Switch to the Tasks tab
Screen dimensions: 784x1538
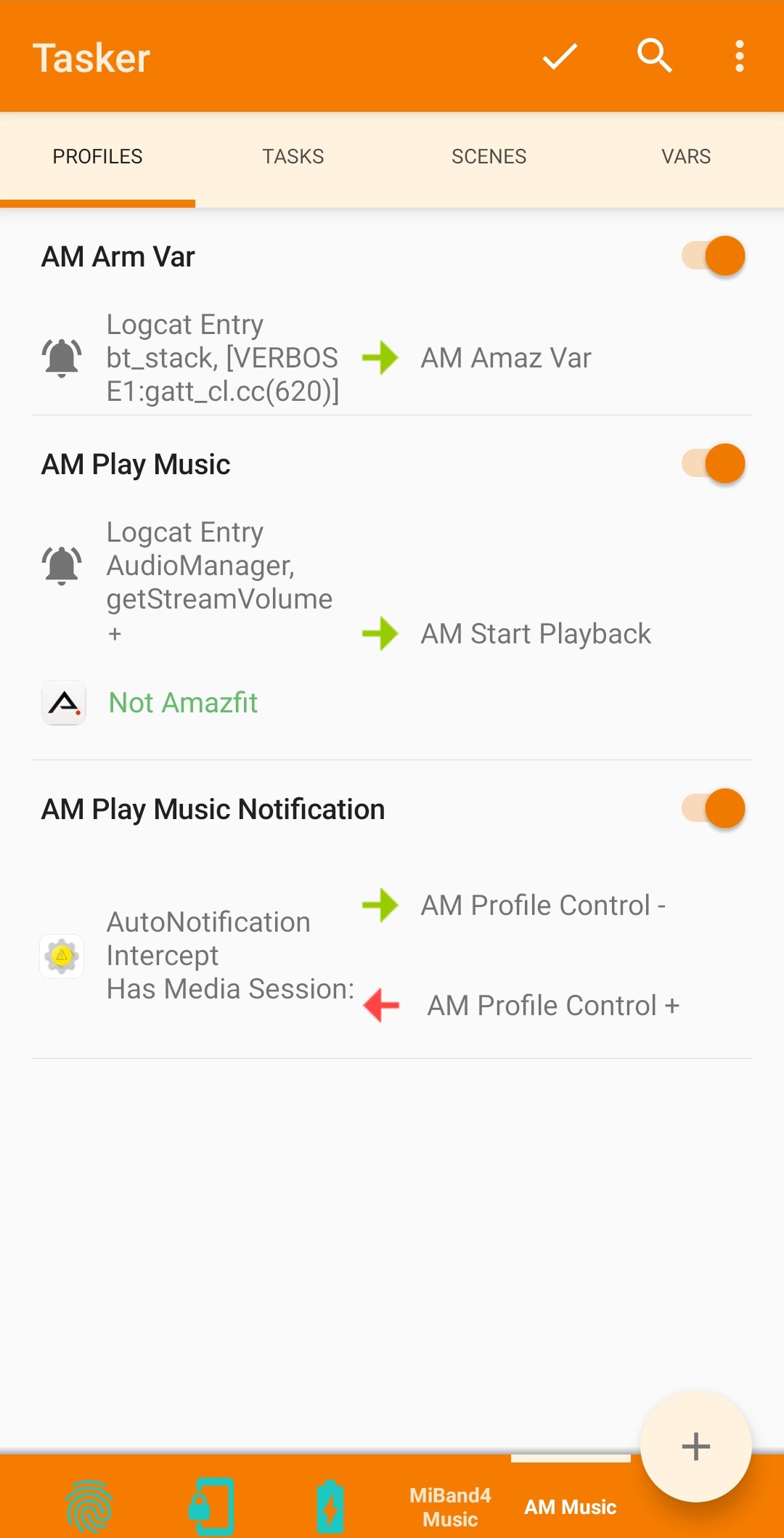click(293, 157)
